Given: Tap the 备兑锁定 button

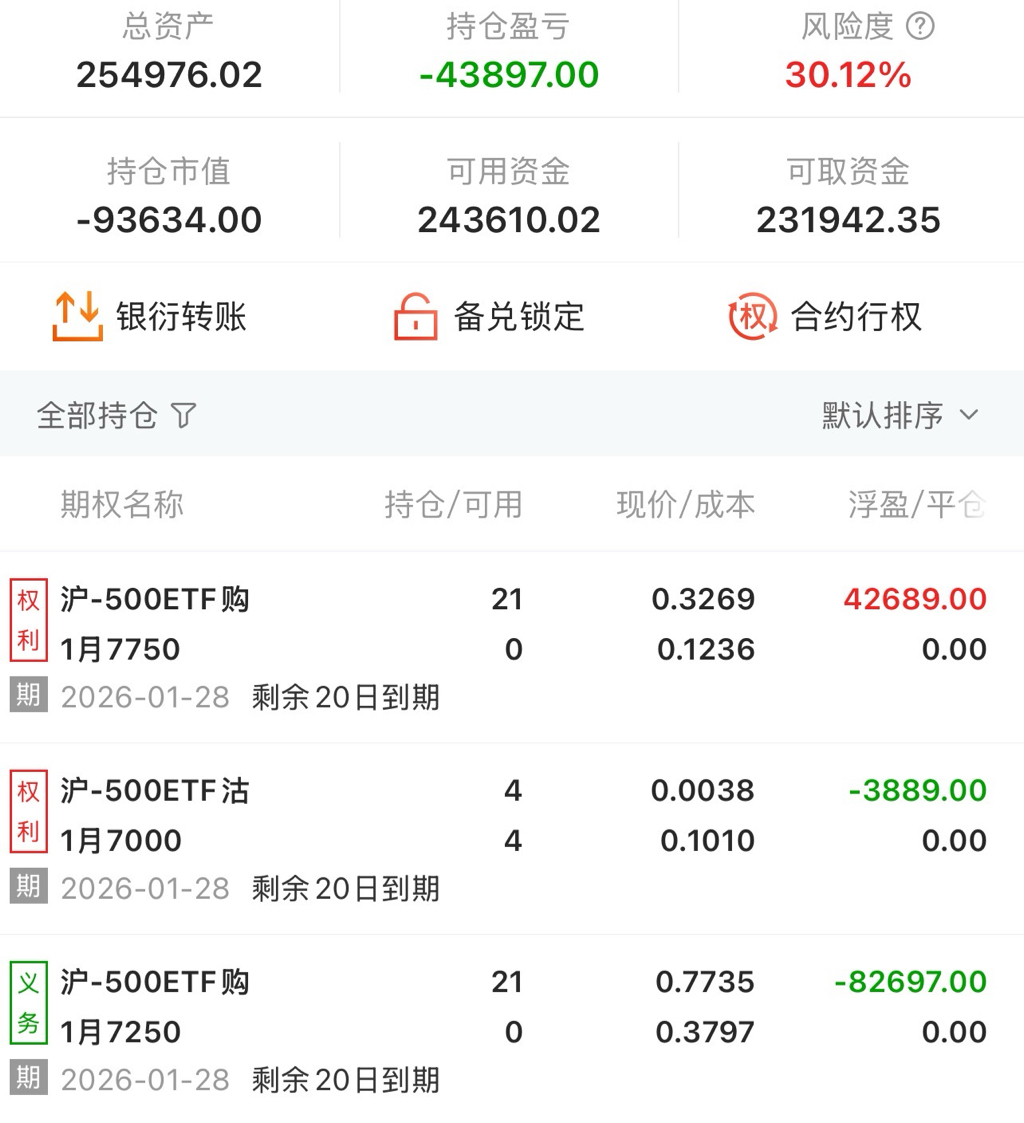Looking at the screenshot, I should [489, 317].
